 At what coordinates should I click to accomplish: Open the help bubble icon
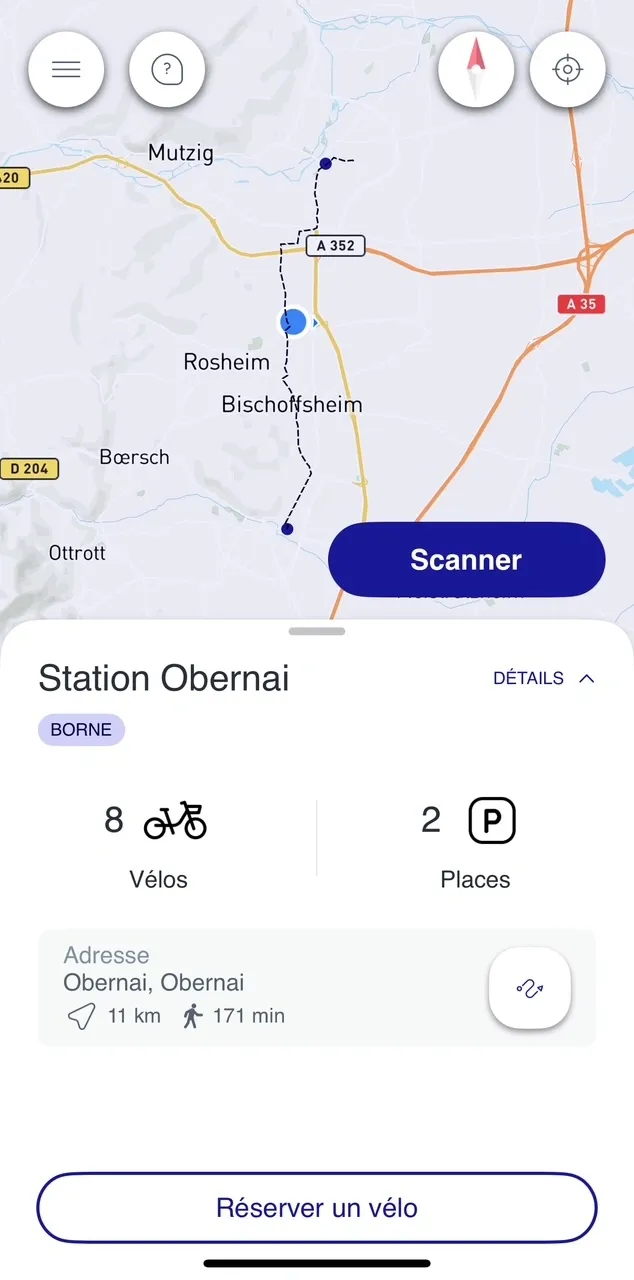click(167, 69)
